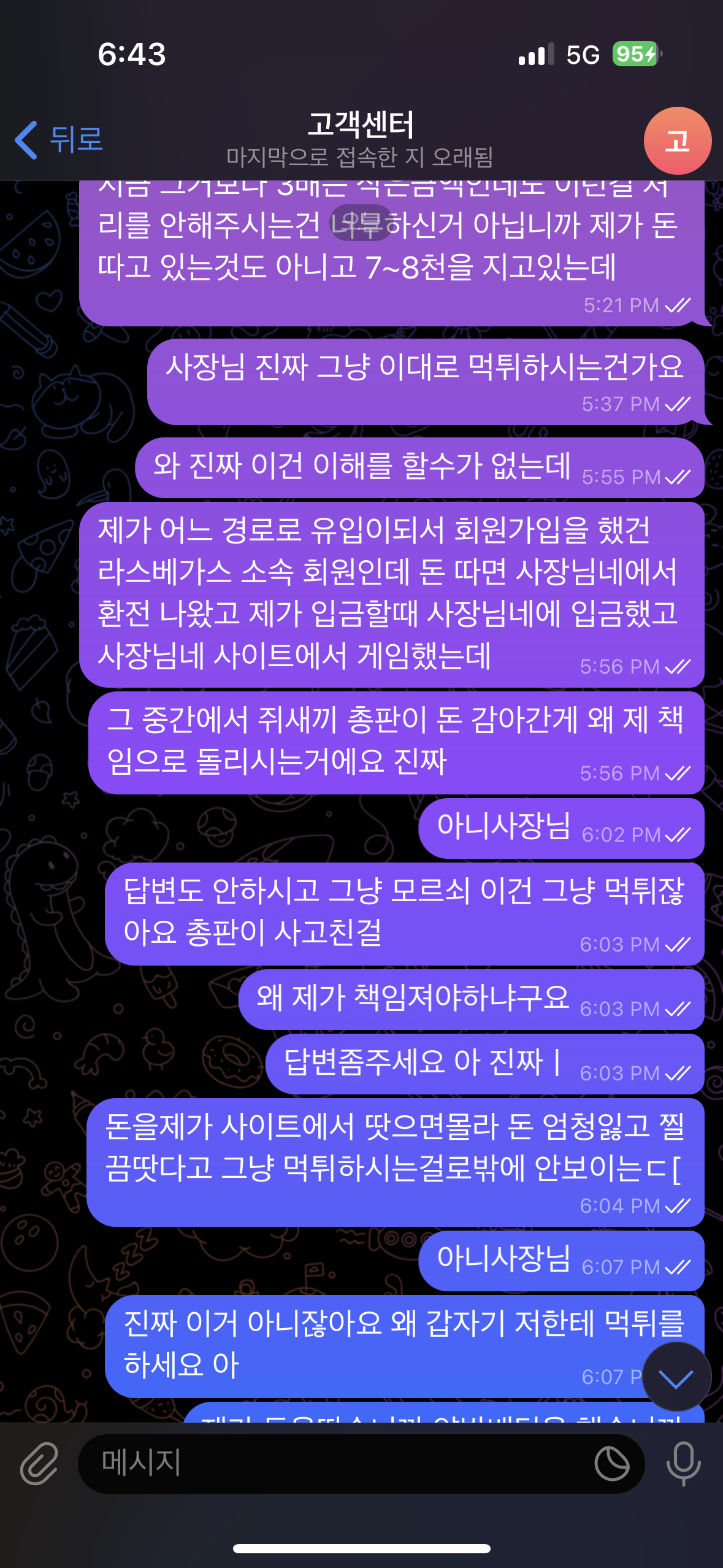Screen dimensions: 723x1568
Task: Tap the paperclip attach icon
Action: pyautogui.click(x=39, y=1464)
